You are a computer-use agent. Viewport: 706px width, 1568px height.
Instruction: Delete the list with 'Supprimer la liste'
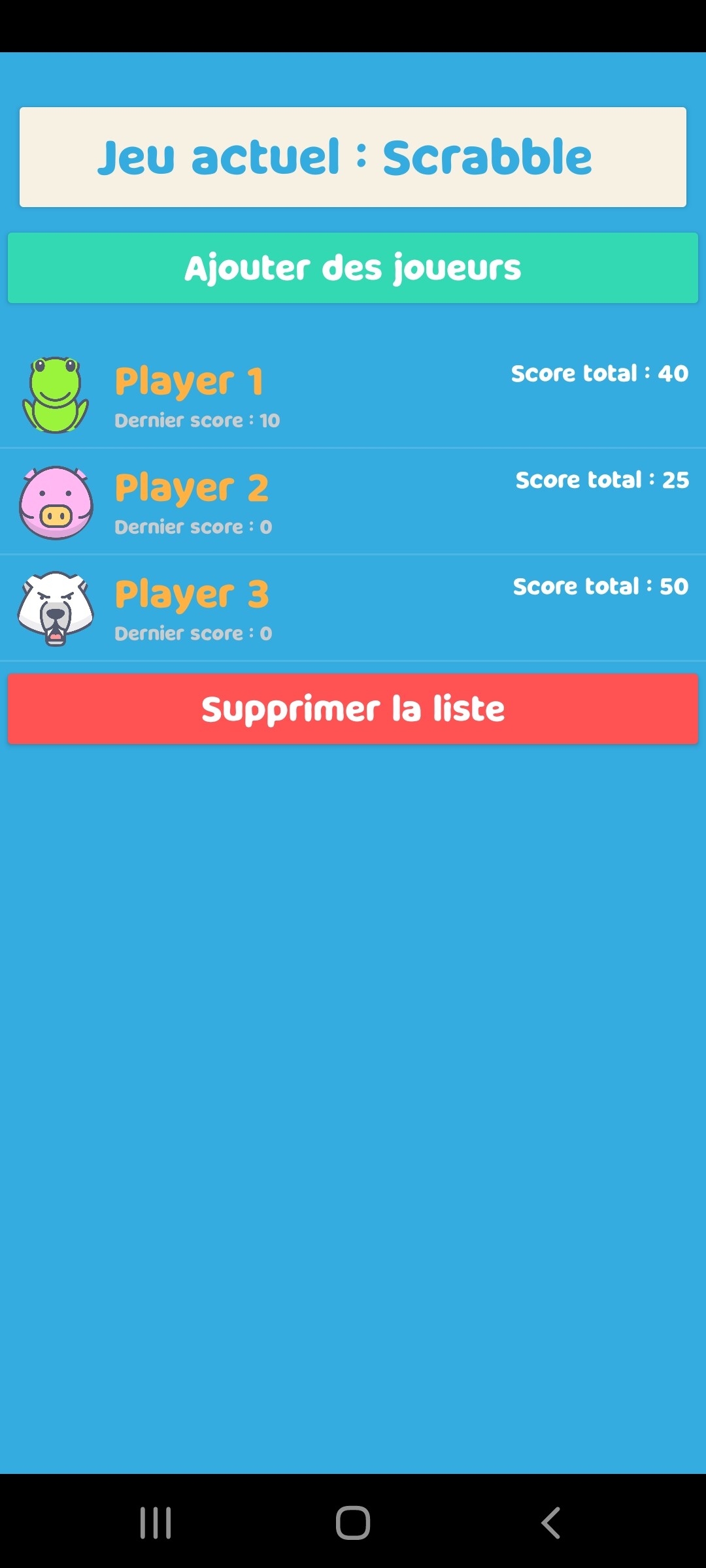353,709
